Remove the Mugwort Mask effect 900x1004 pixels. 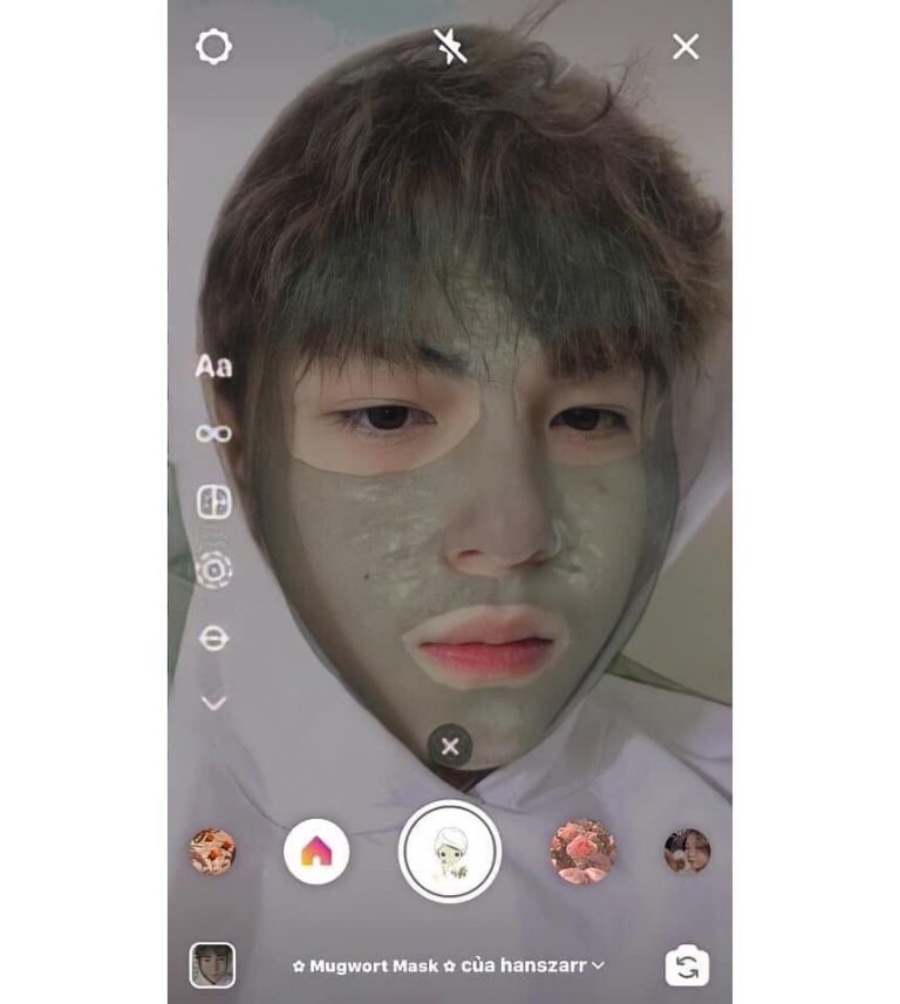[x=450, y=746]
